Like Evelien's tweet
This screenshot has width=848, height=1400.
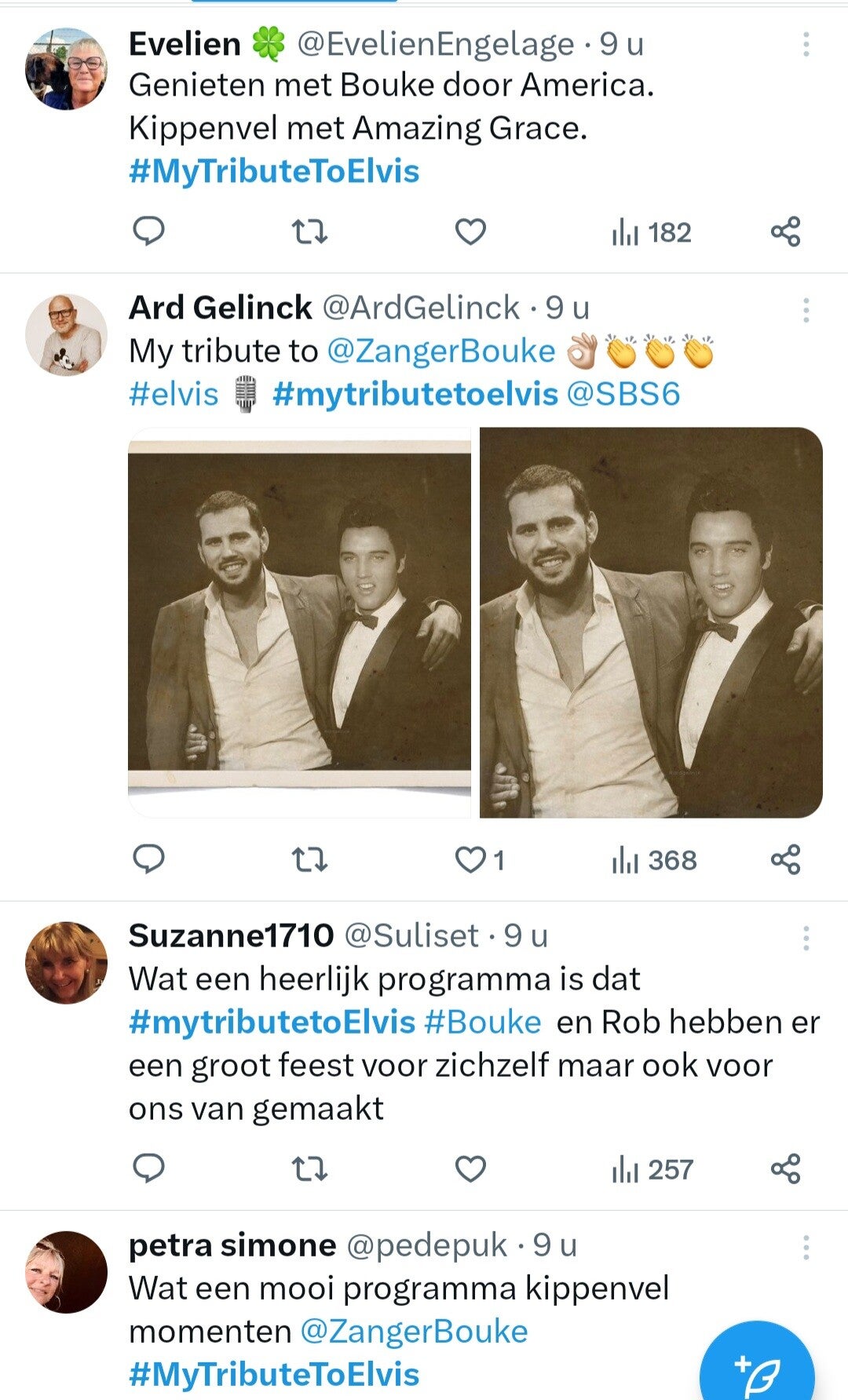[470, 232]
